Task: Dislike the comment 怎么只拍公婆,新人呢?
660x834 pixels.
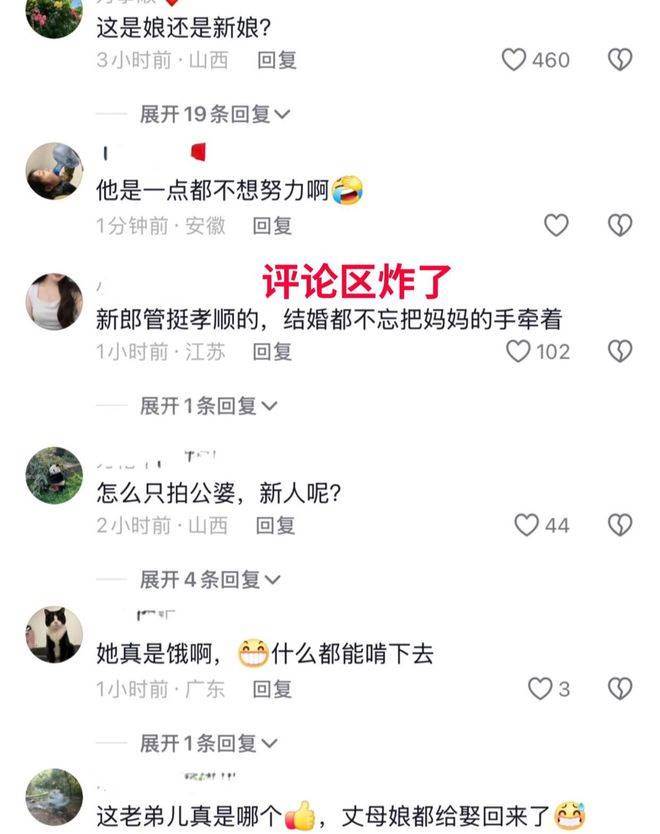Action: 620,525
